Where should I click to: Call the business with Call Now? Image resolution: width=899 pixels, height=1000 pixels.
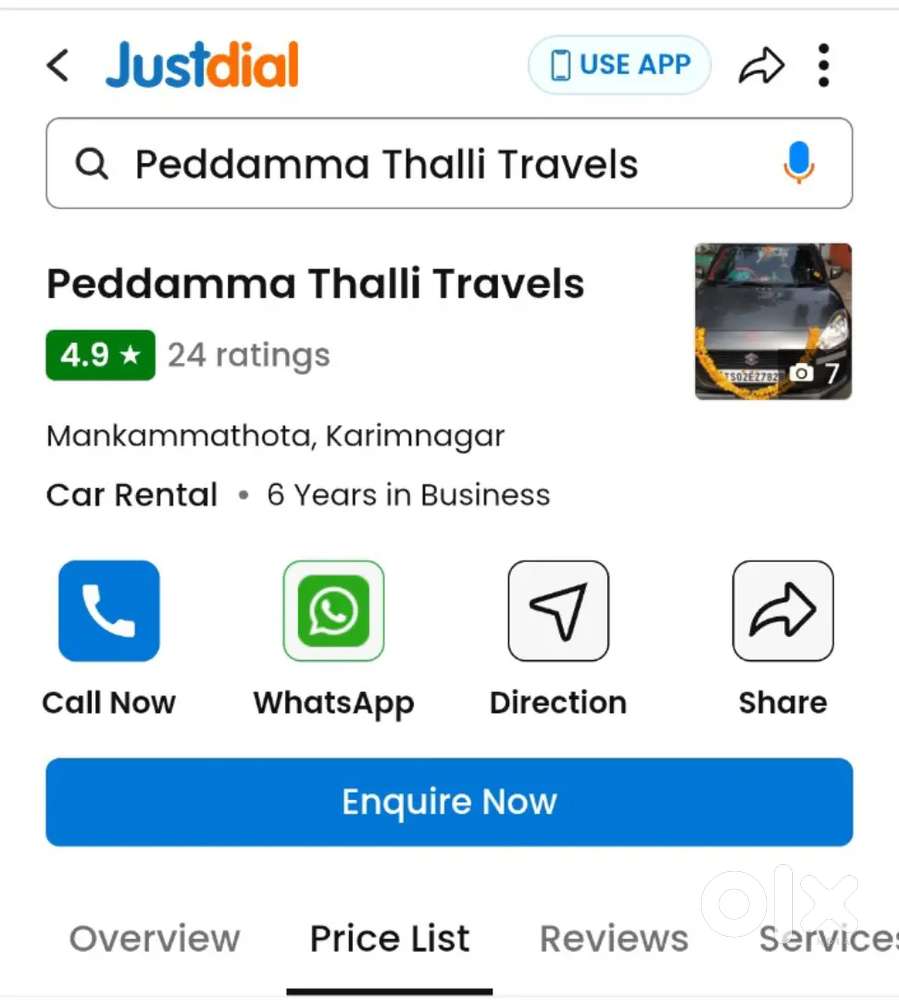(109, 611)
